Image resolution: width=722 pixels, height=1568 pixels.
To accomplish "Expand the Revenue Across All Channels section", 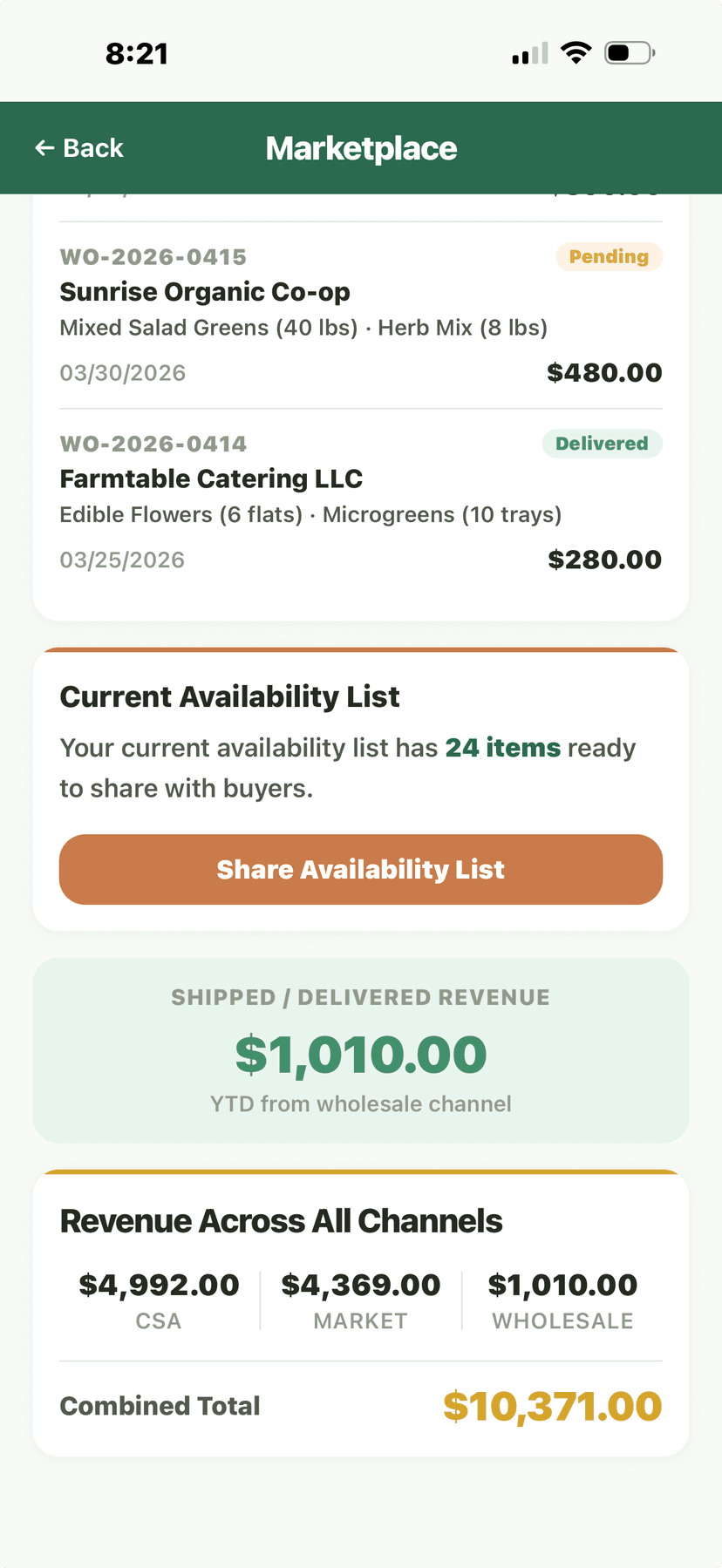I will click(281, 1220).
